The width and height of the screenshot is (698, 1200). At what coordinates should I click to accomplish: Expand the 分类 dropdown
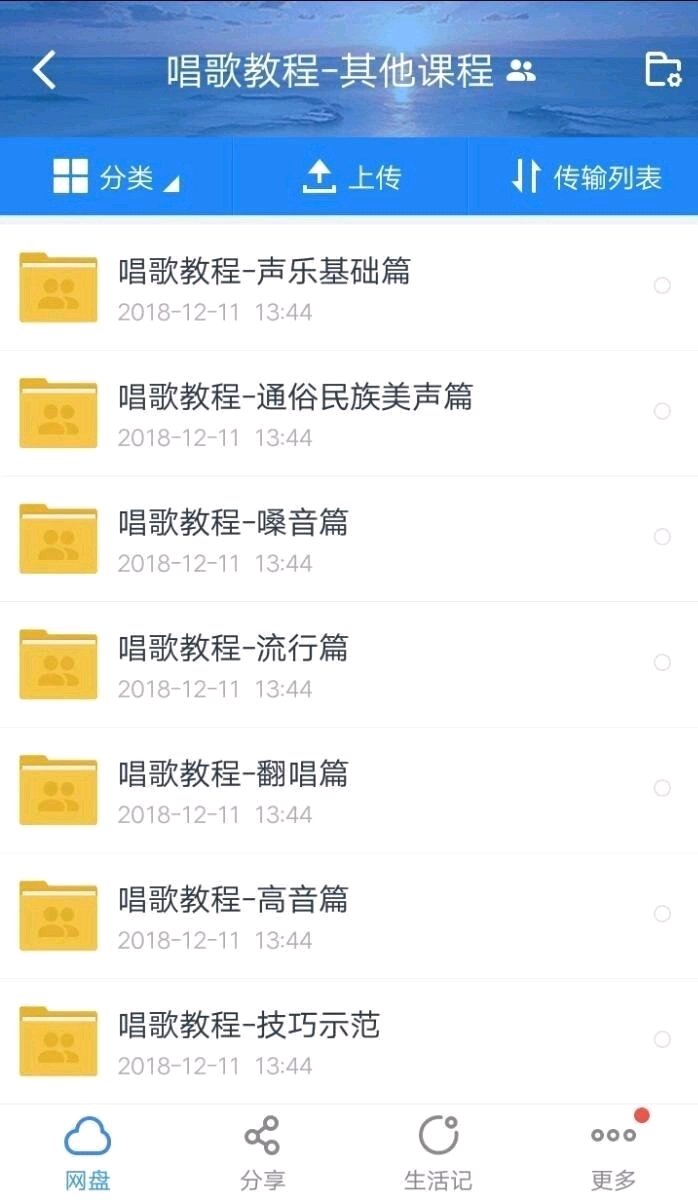pos(116,177)
